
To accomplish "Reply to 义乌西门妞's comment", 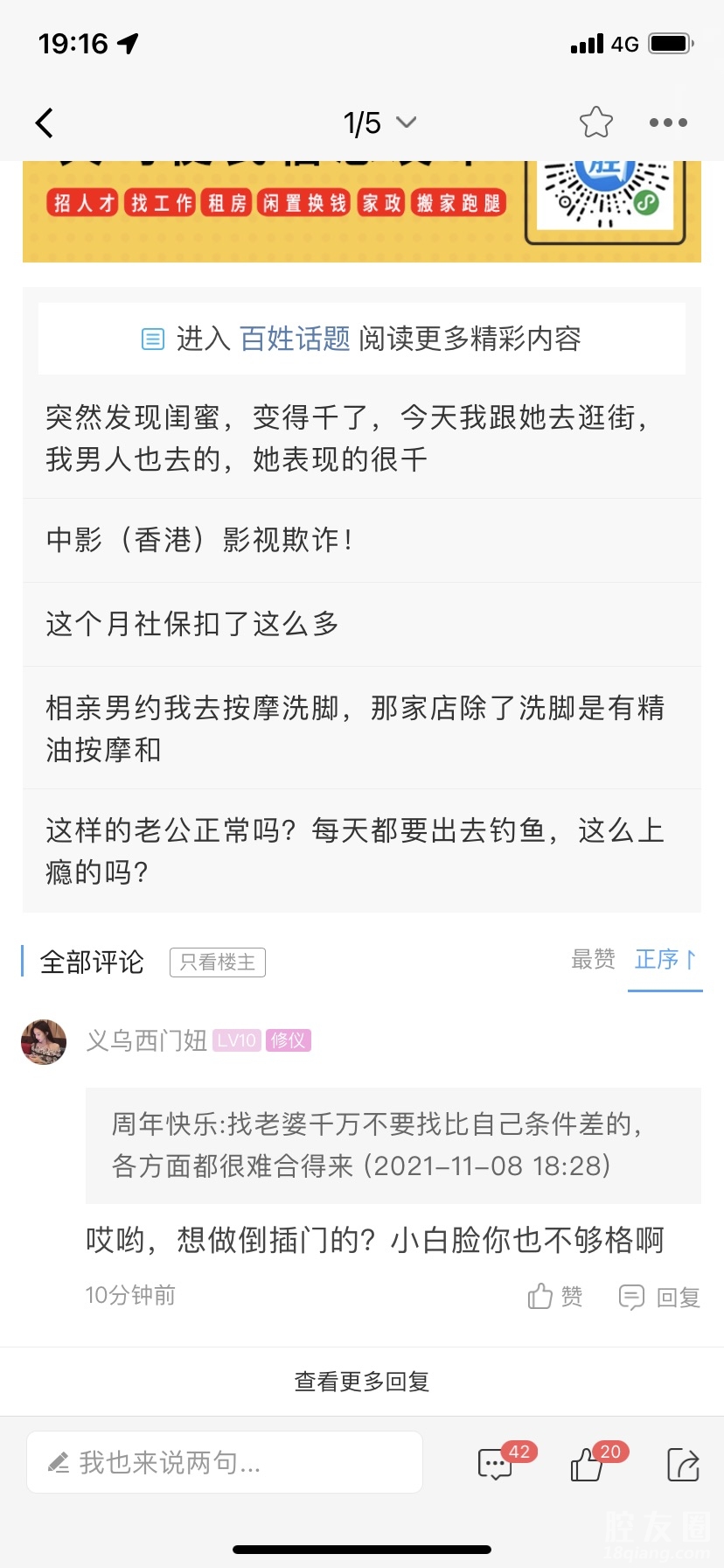I will pos(660,1297).
